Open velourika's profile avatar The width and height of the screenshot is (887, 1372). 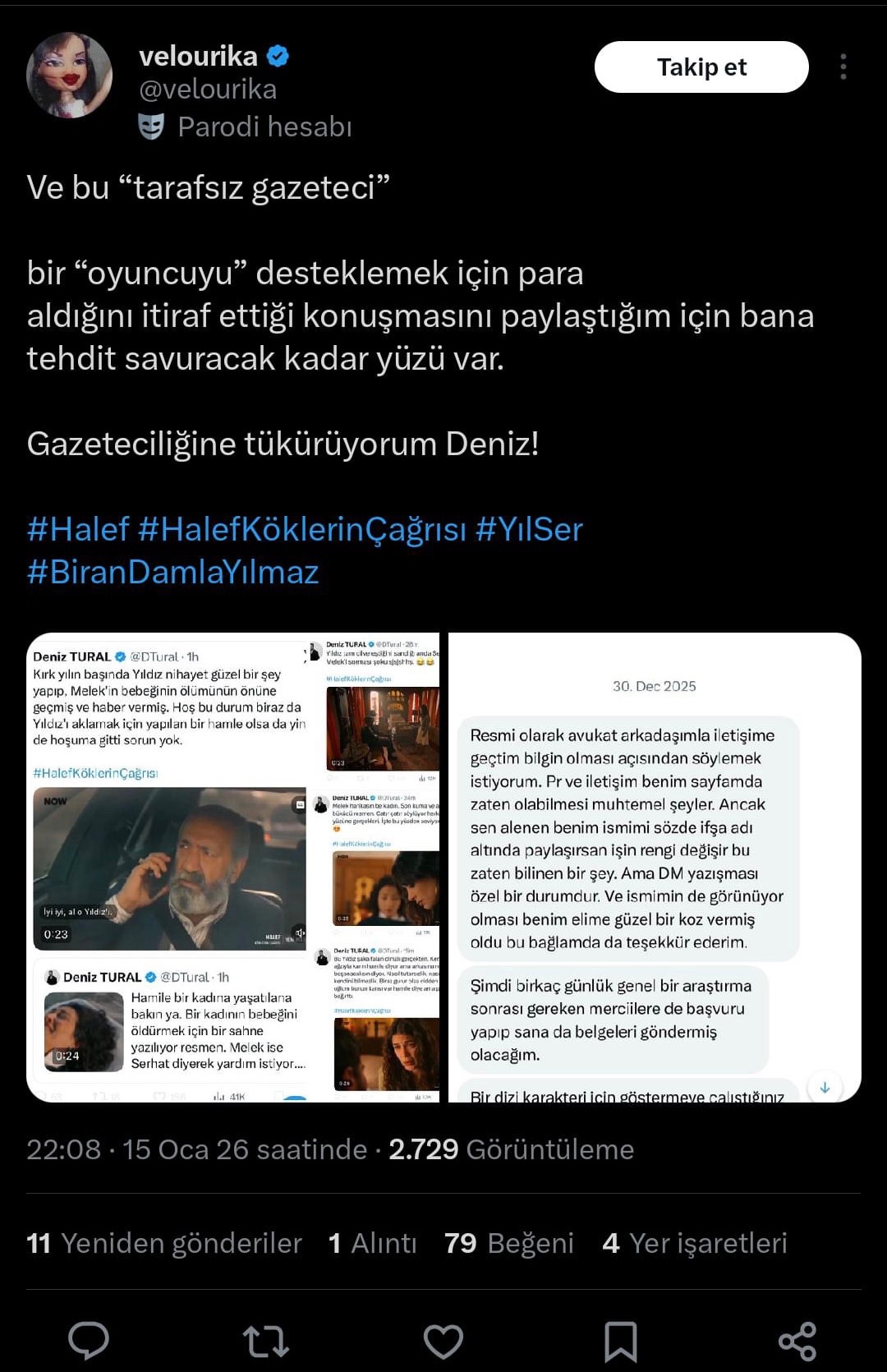(70, 76)
